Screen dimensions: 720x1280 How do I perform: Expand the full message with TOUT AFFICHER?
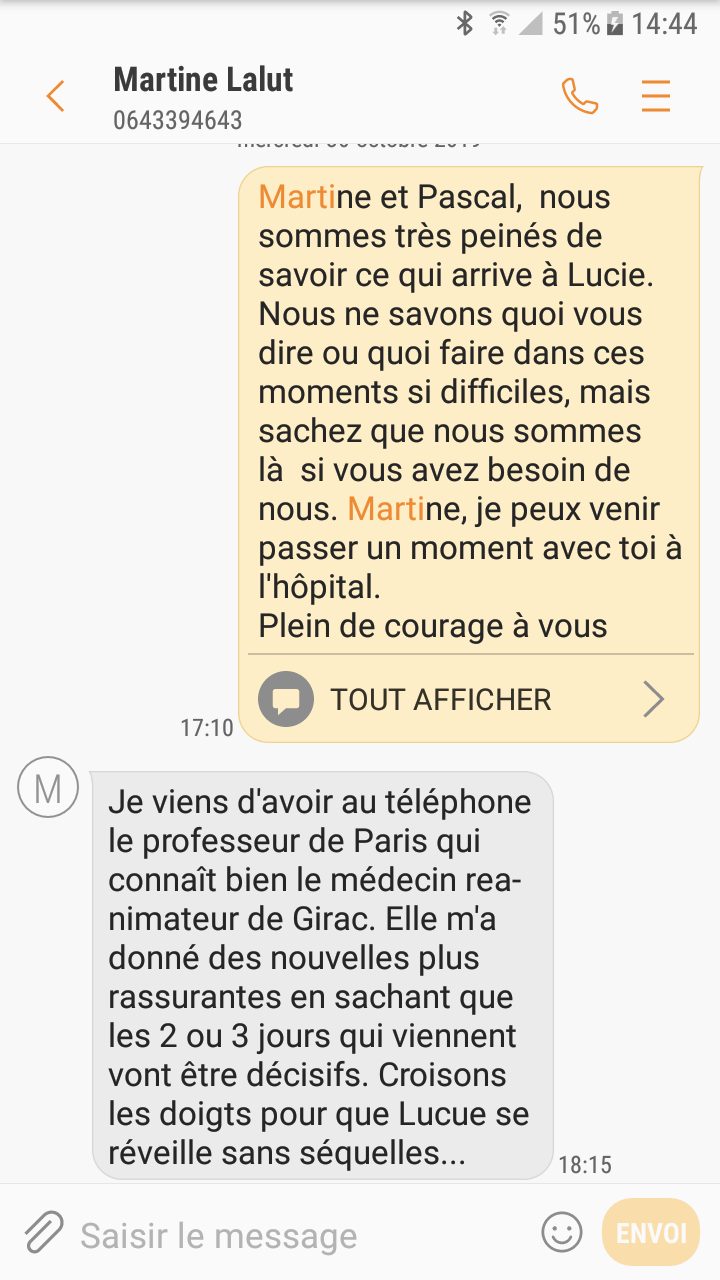(x=470, y=699)
